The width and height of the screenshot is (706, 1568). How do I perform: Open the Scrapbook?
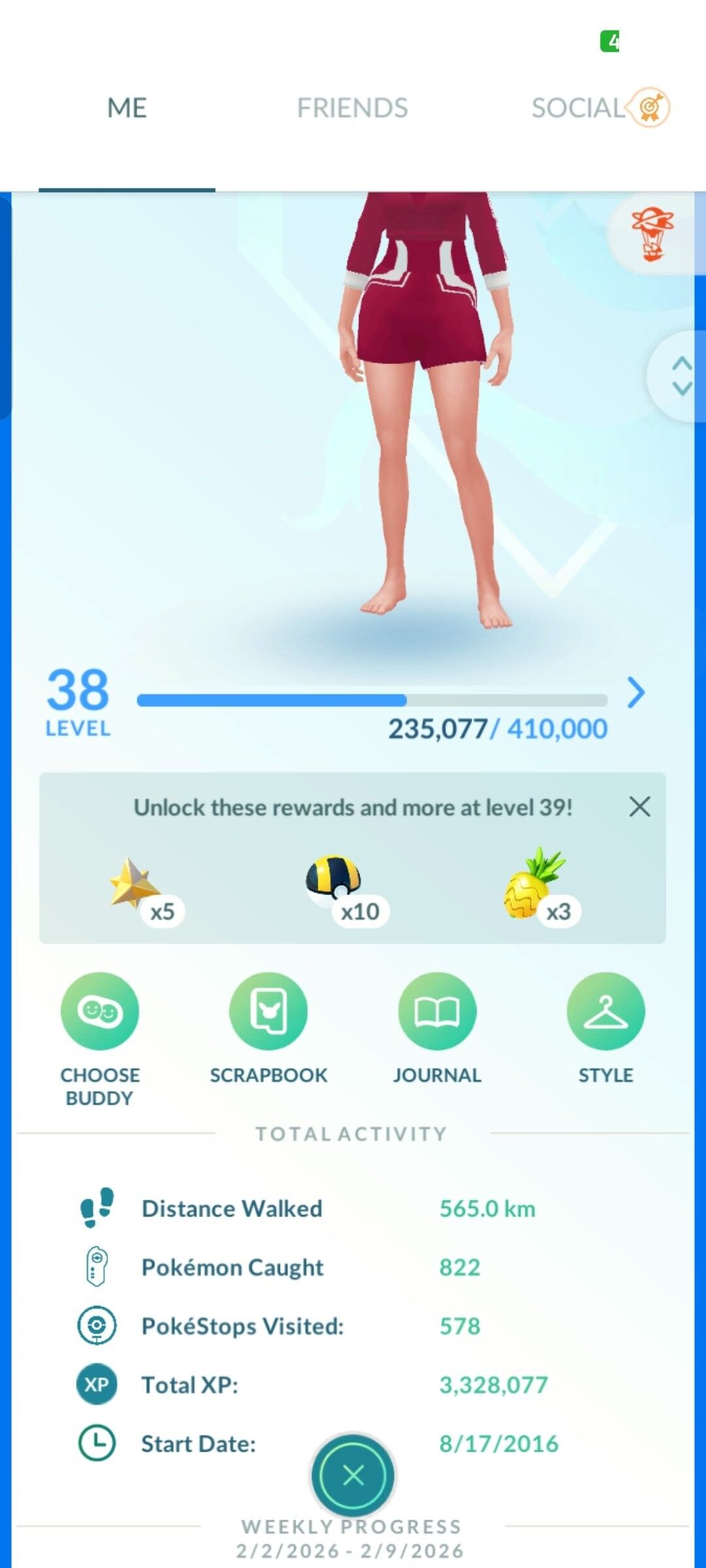(x=269, y=1012)
